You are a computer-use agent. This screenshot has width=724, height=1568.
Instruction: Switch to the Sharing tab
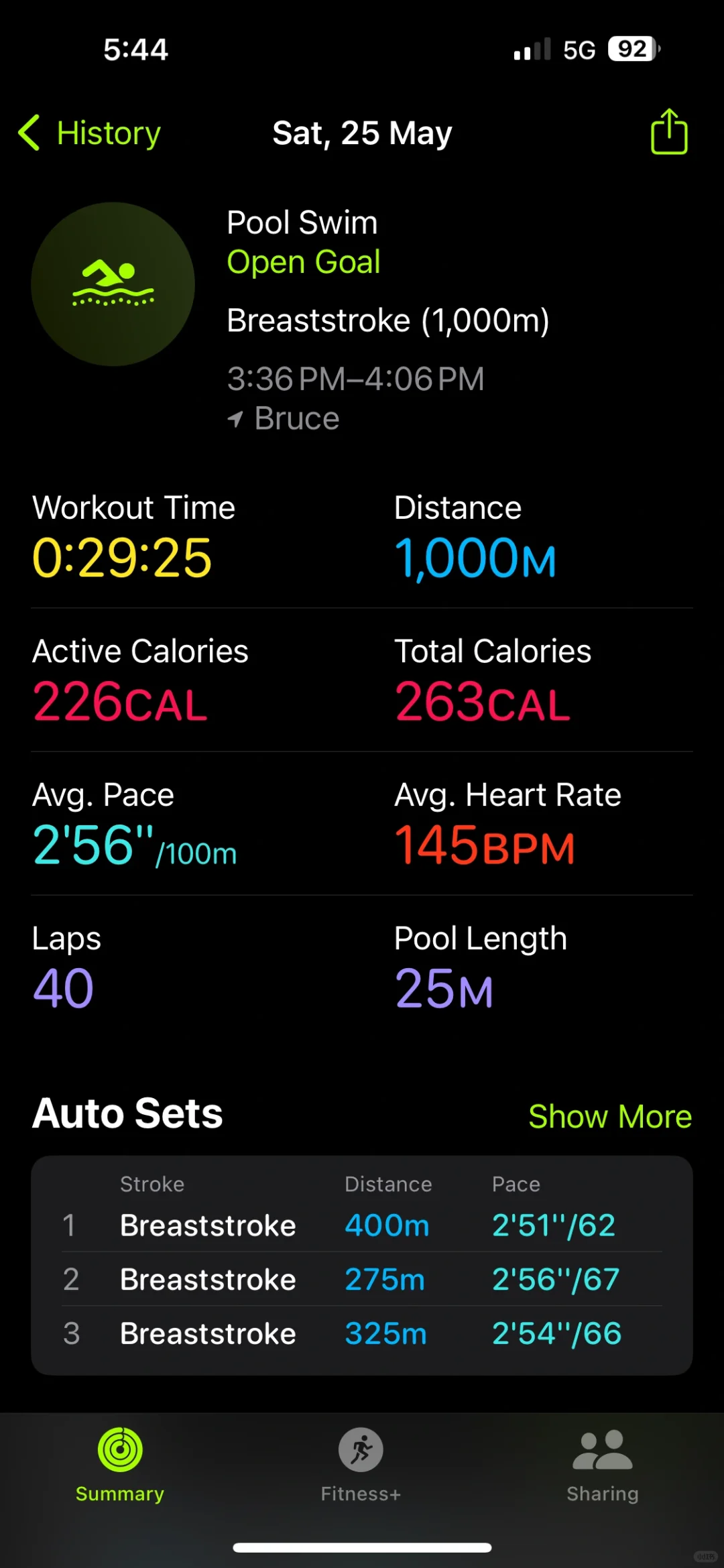tap(602, 1465)
